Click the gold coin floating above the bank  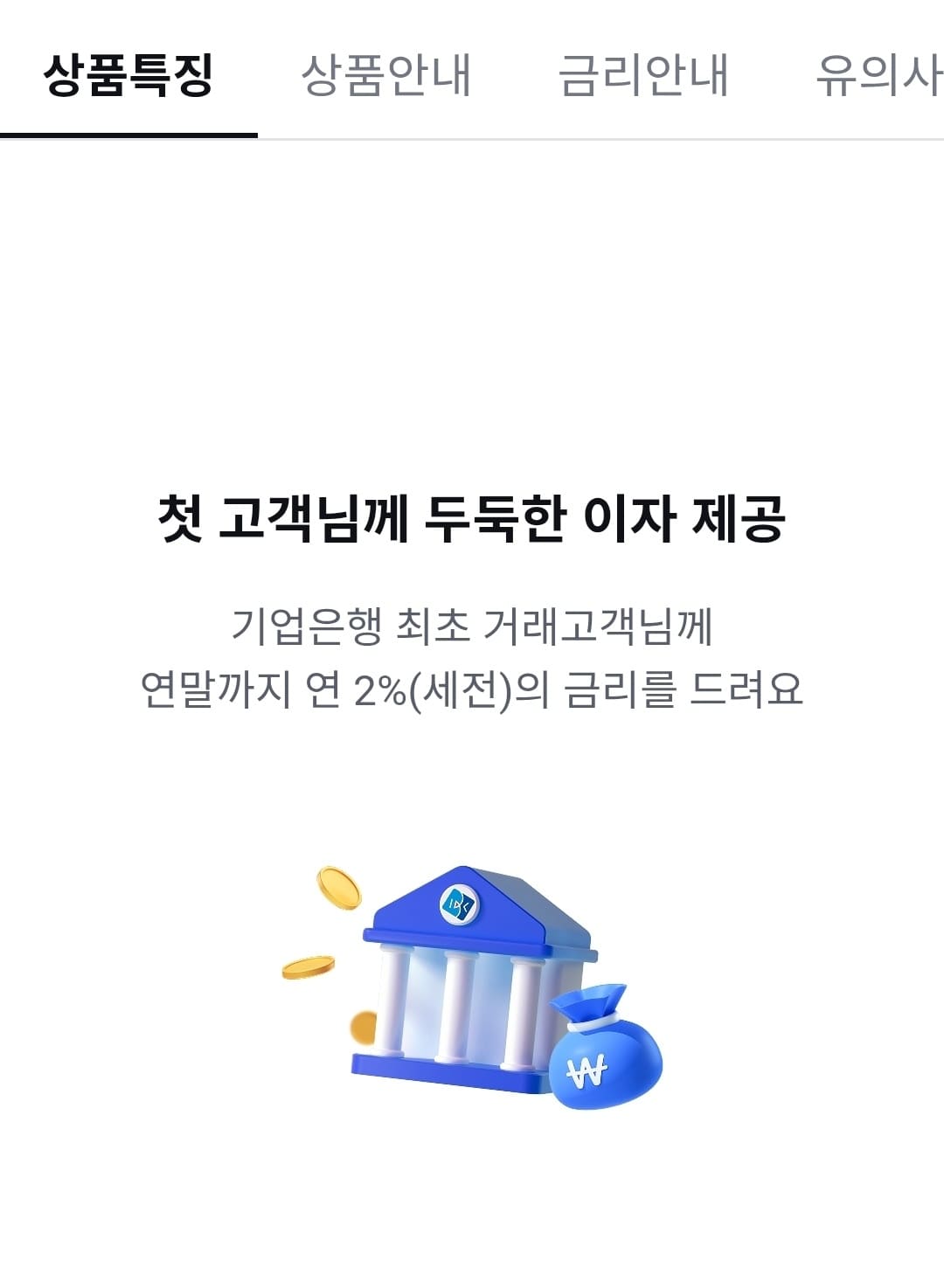click(x=337, y=887)
